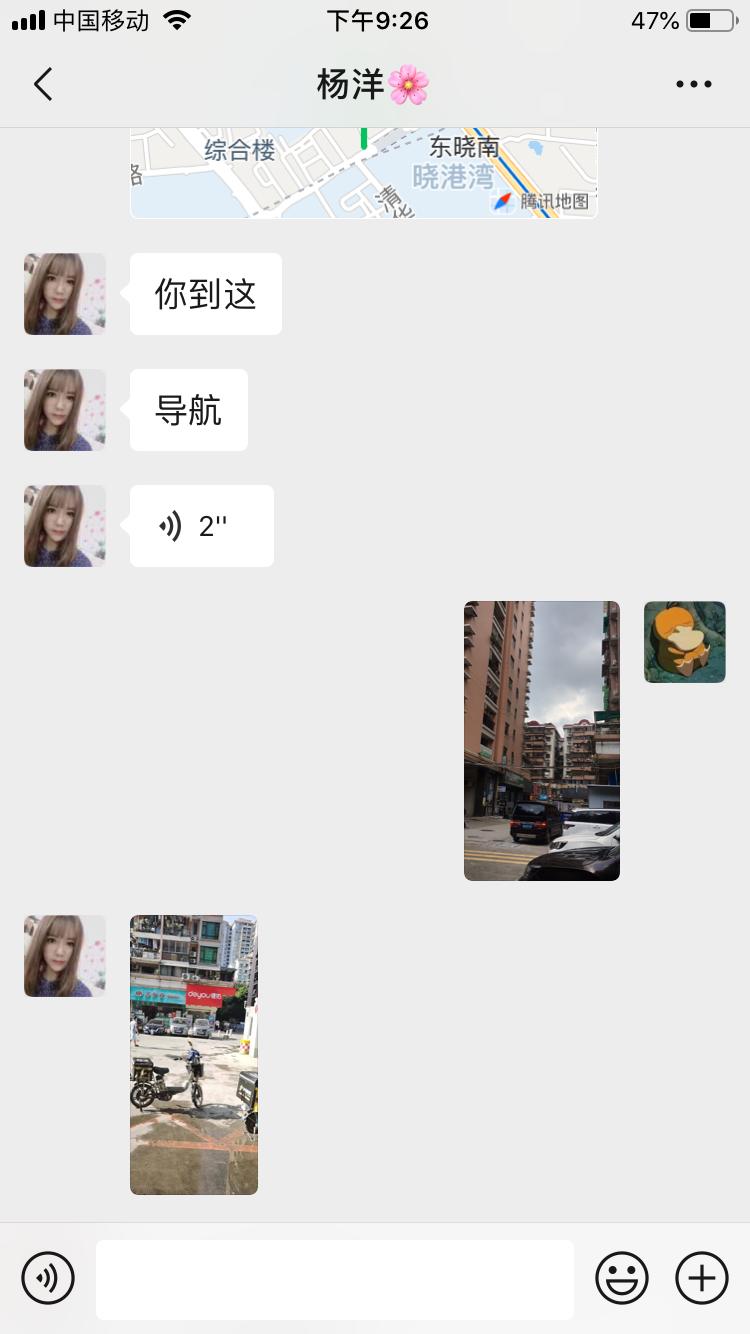View the received photo of the scooter
750x1334 pixels.
pos(193,1055)
